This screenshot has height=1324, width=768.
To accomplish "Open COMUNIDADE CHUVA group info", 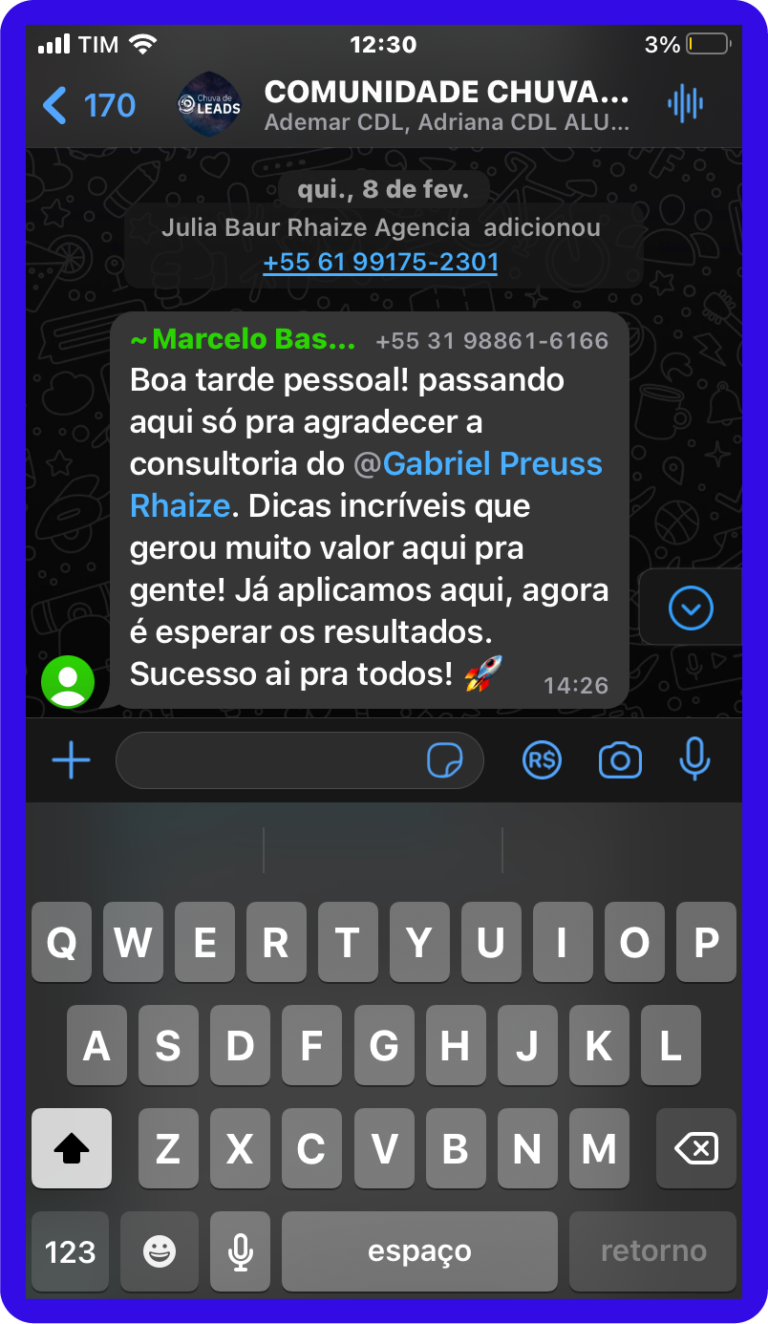I will (x=445, y=106).
